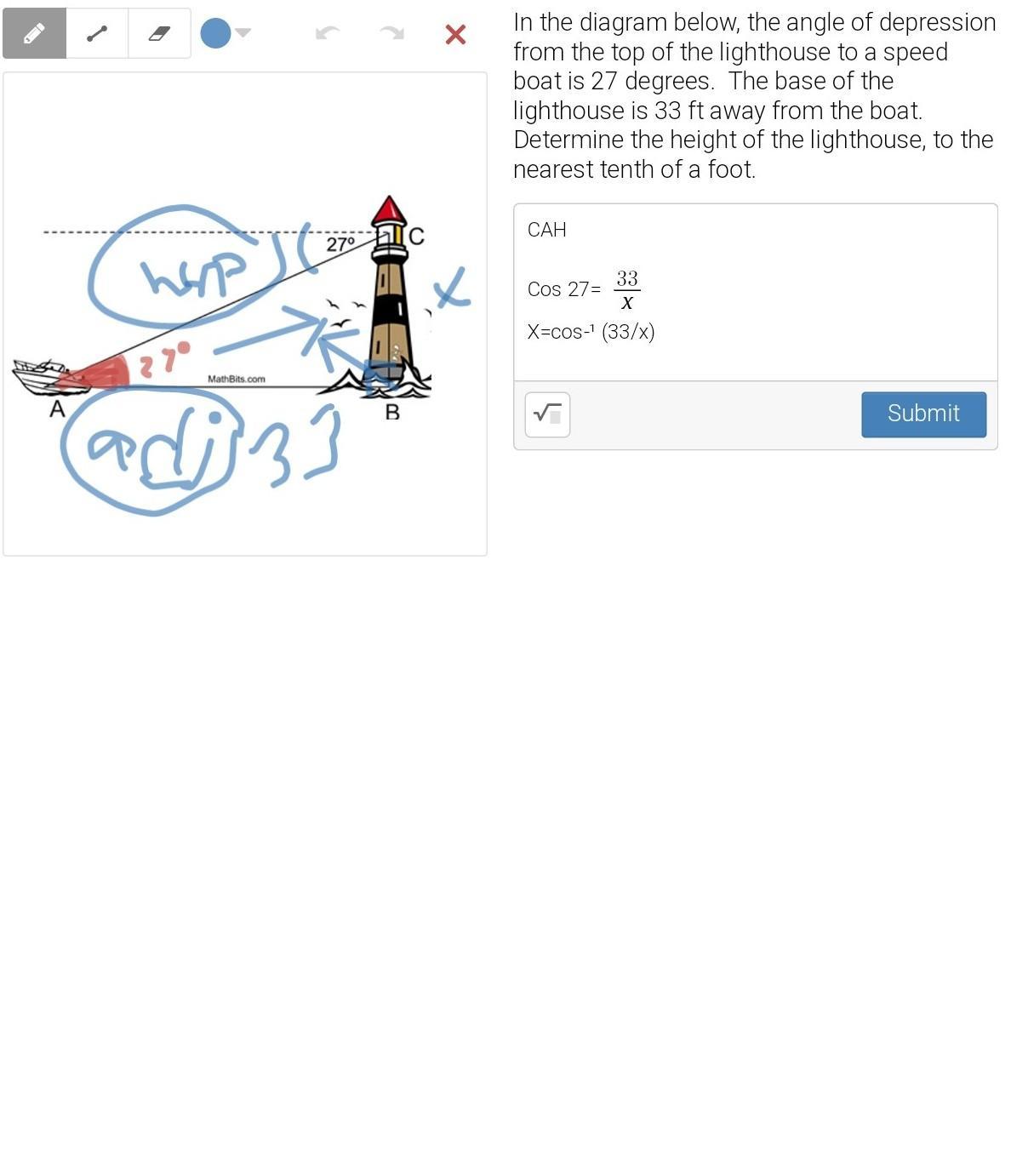The width and height of the screenshot is (1011, 1176).
Task: Clear the drawing with red X
Action: [x=455, y=34]
